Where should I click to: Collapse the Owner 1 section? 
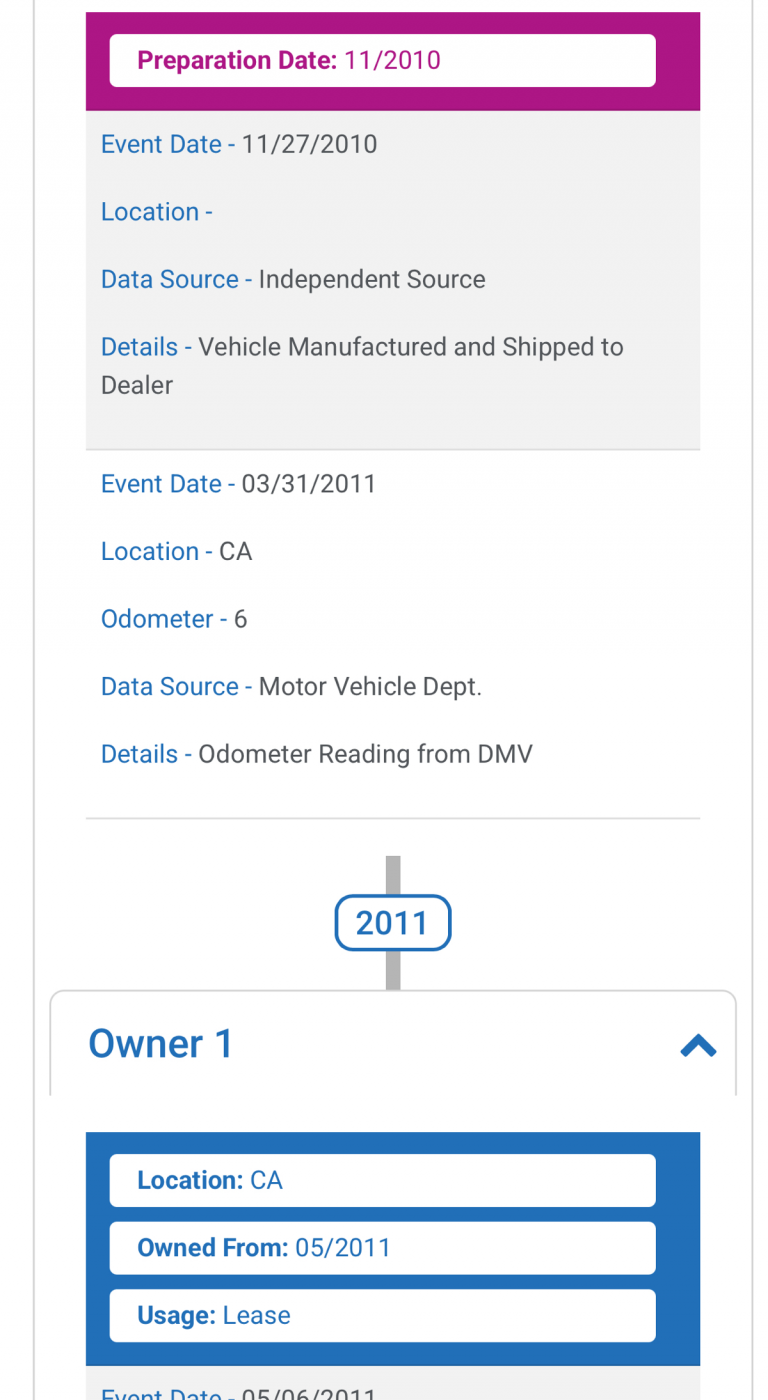[698, 1046]
